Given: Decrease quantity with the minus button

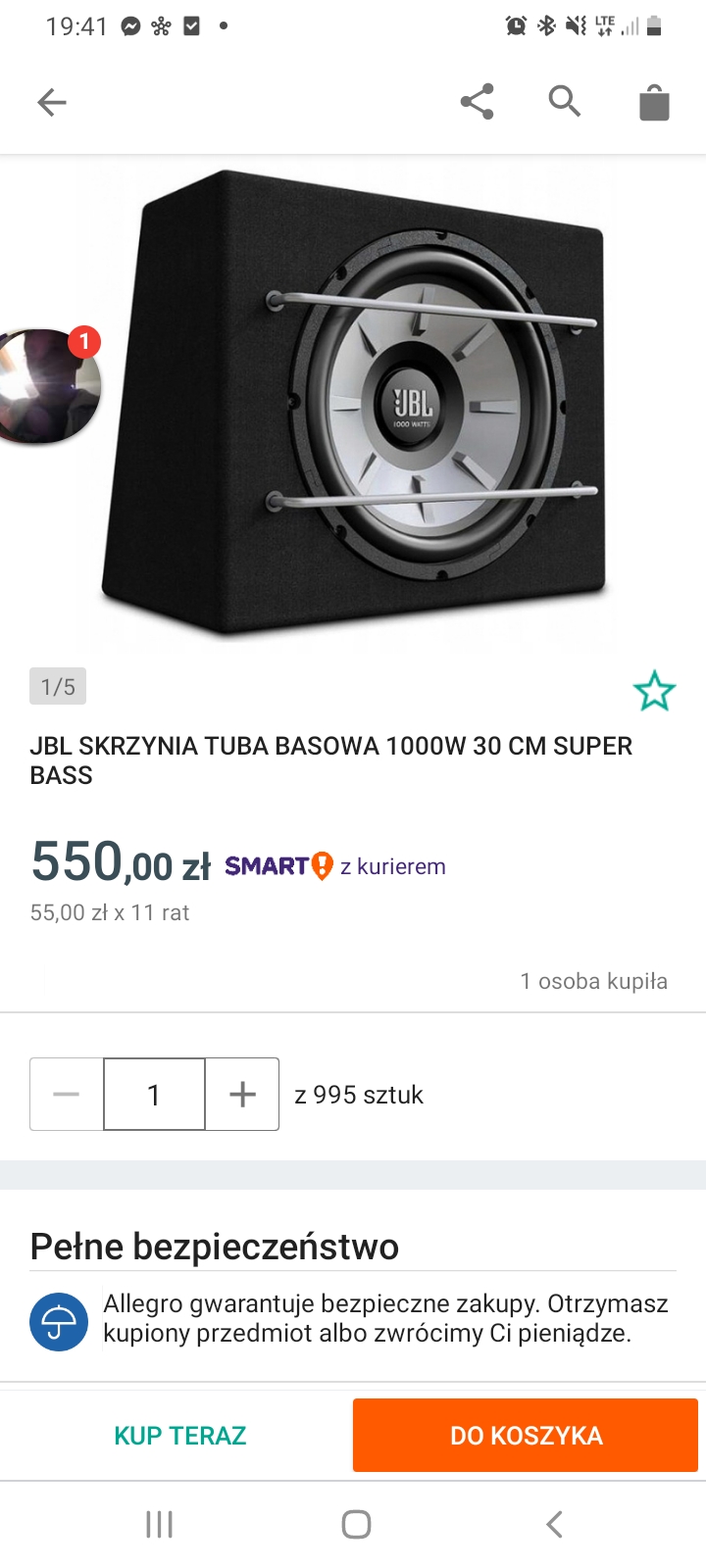Looking at the screenshot, I should tap(67, 1094).
